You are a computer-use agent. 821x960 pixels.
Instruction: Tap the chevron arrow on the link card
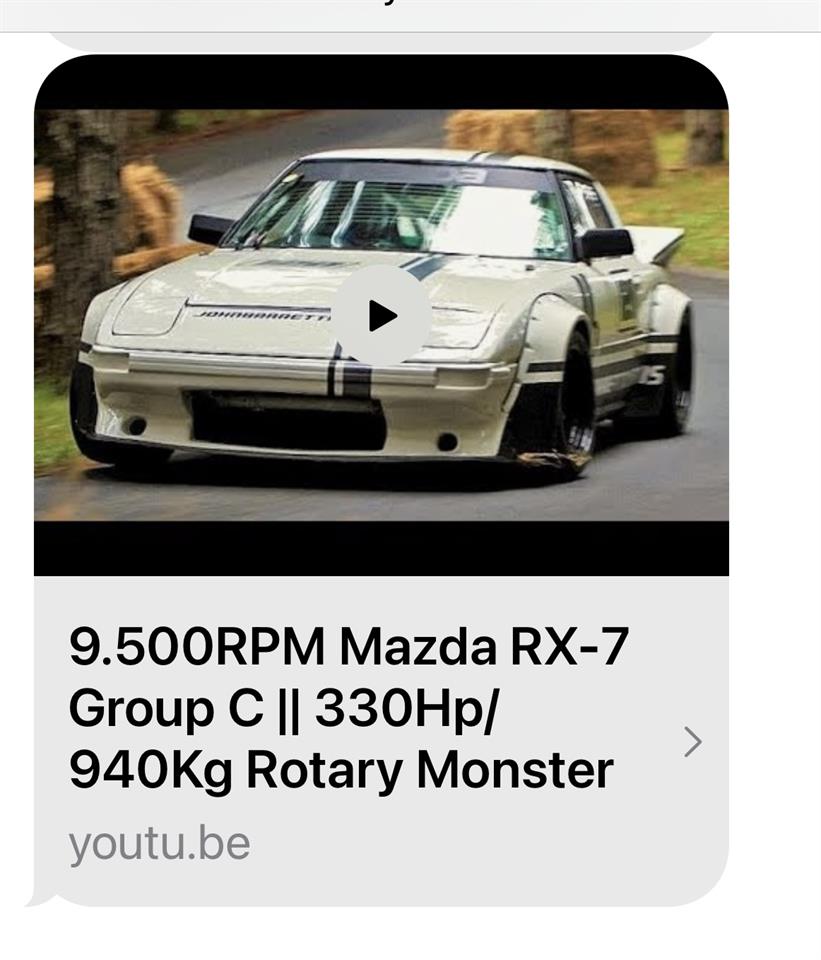pyautogui.click(x=692, y=742)
